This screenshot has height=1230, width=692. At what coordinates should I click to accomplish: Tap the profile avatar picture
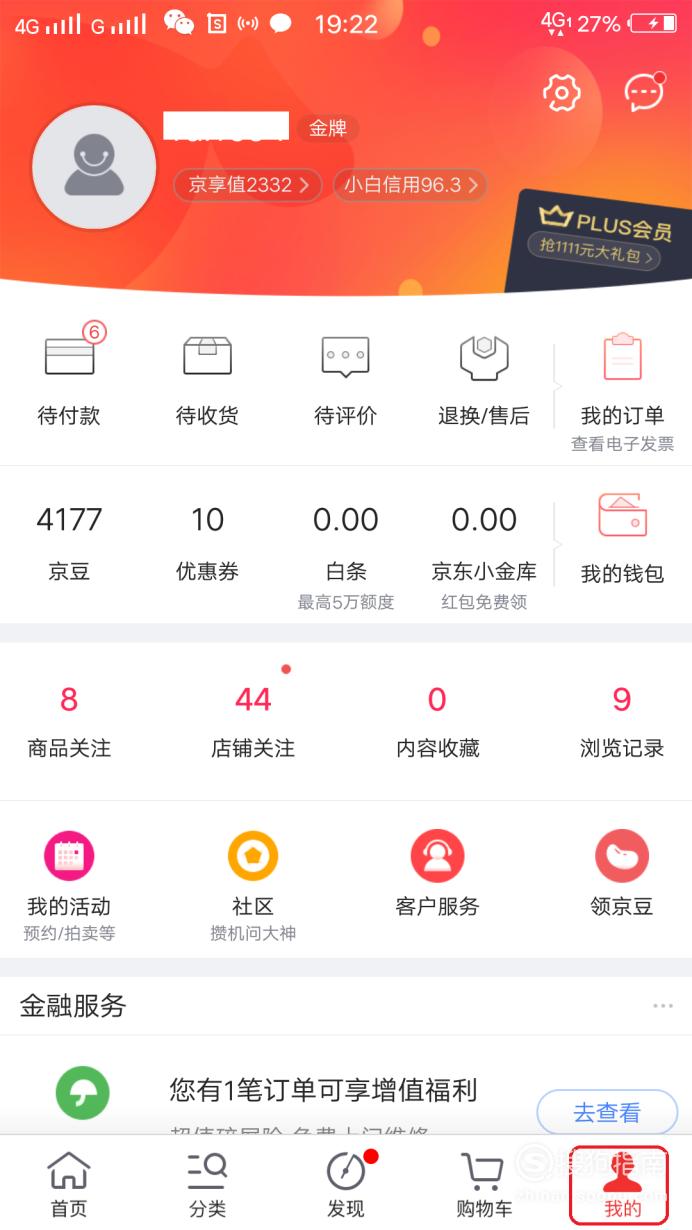click(x=94, y=167)
